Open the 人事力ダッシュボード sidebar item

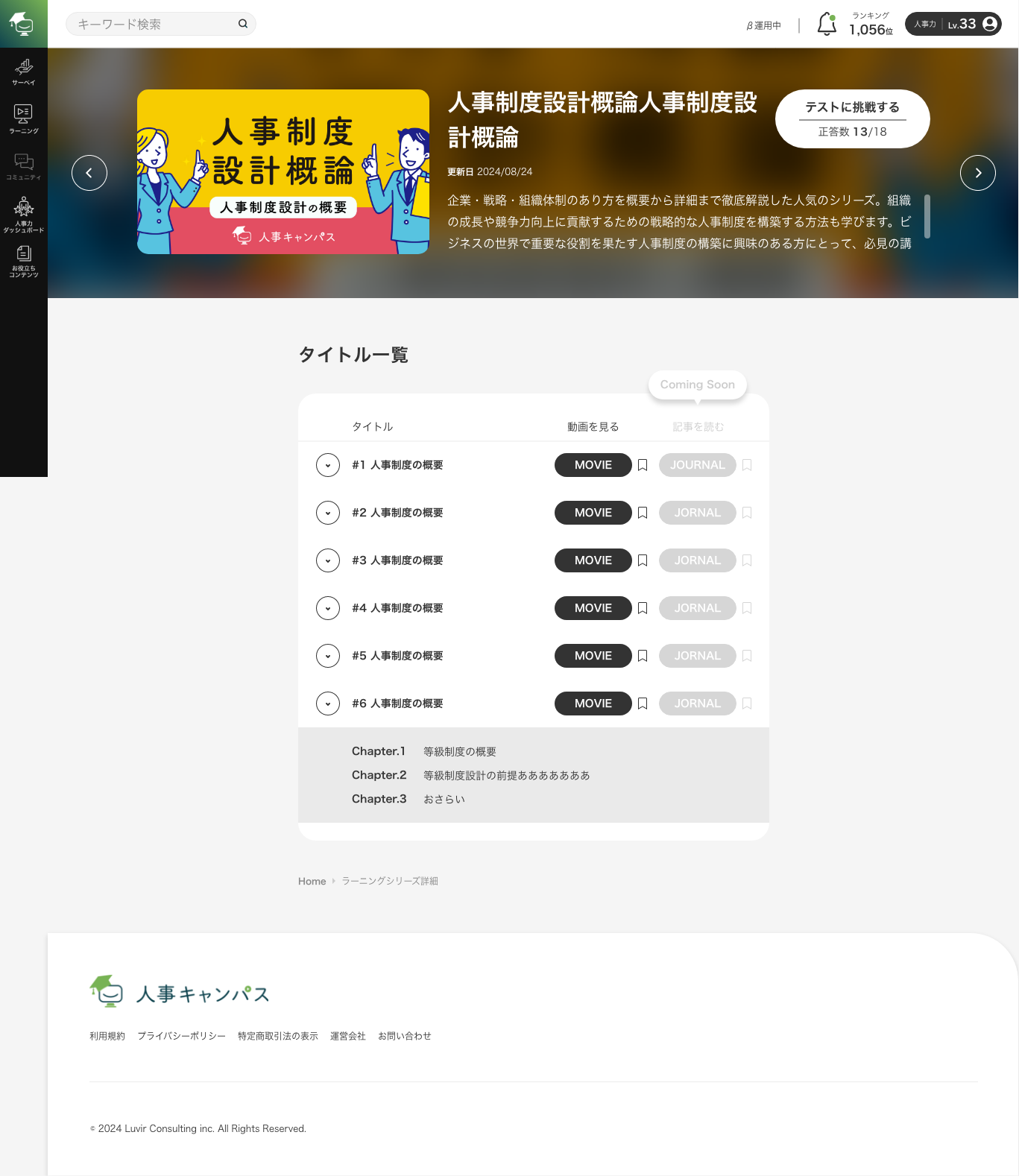(24, 215)
